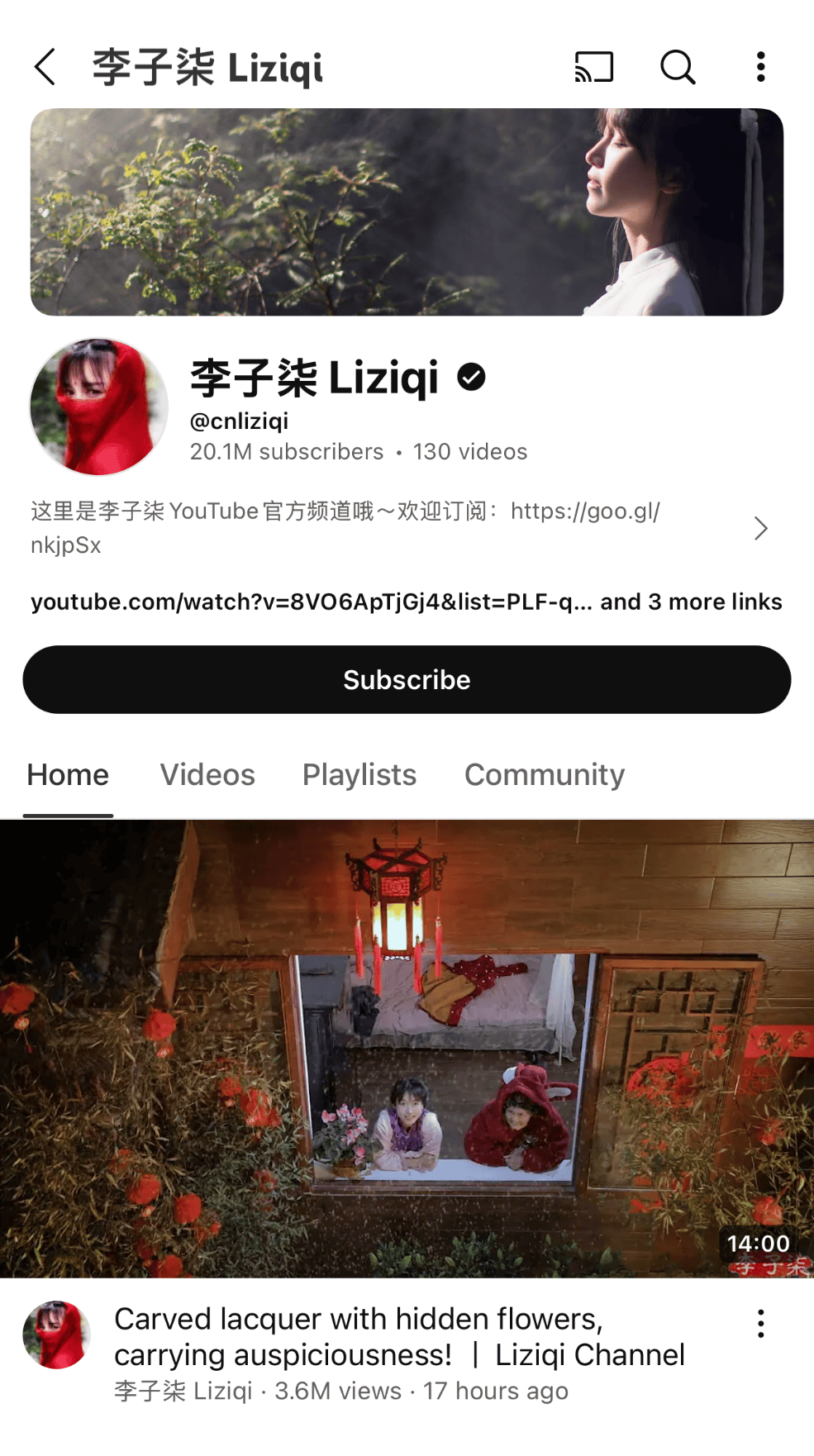
Task: Switch to the Community tab
Action: pyautogui.click(x=544, y=774)
